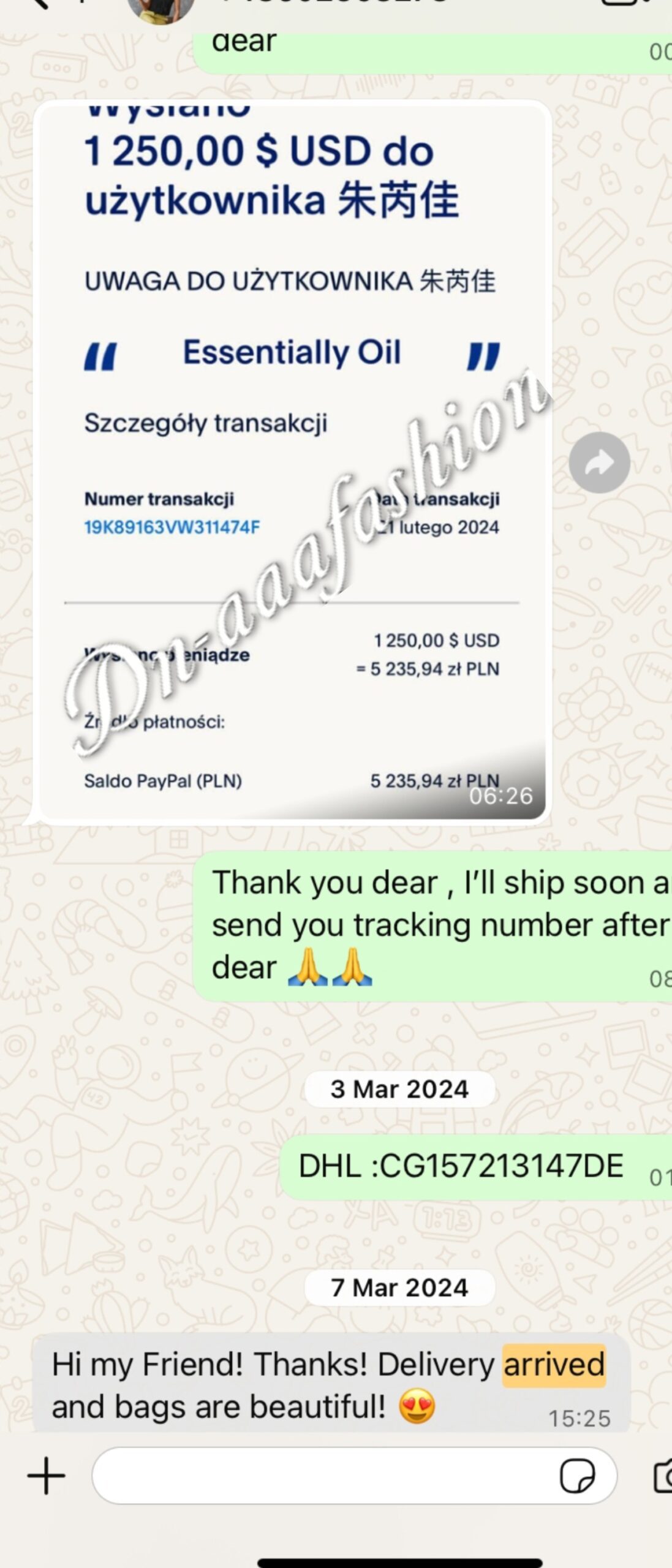672x1568 pixels.
Task: Open the sticker picker
Action: click(x=577, y=1476)
